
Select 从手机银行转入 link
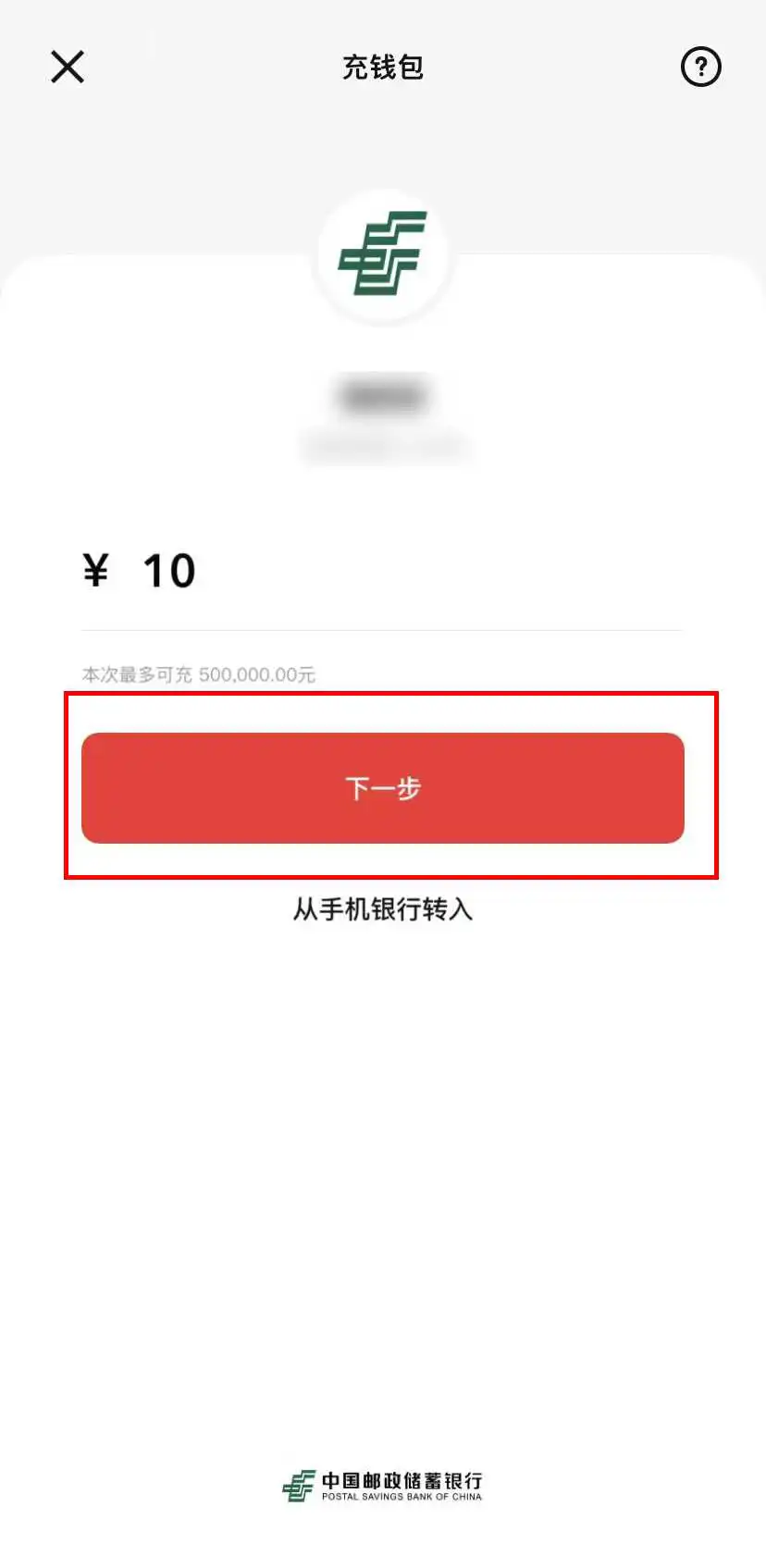point(382,909)
